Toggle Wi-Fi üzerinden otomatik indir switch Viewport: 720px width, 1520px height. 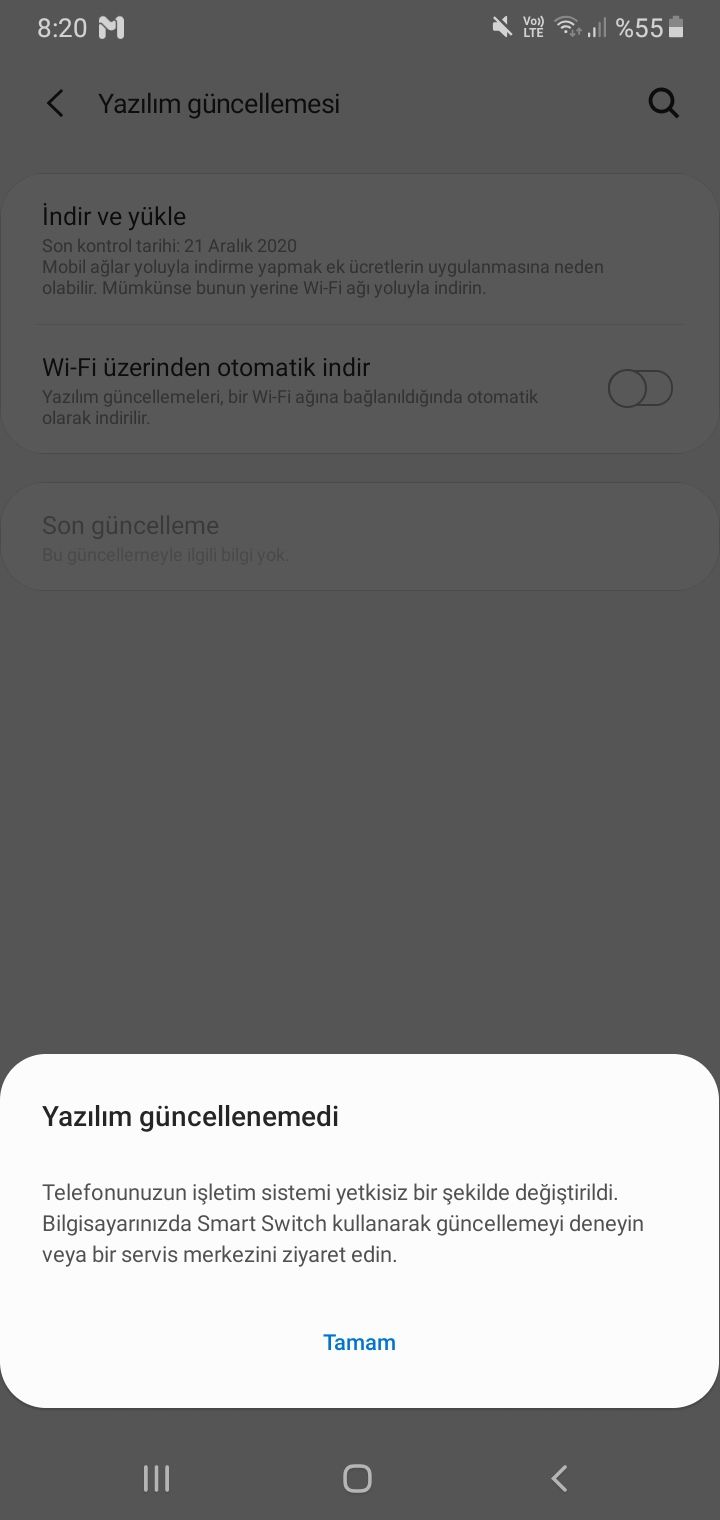point(640,389)
